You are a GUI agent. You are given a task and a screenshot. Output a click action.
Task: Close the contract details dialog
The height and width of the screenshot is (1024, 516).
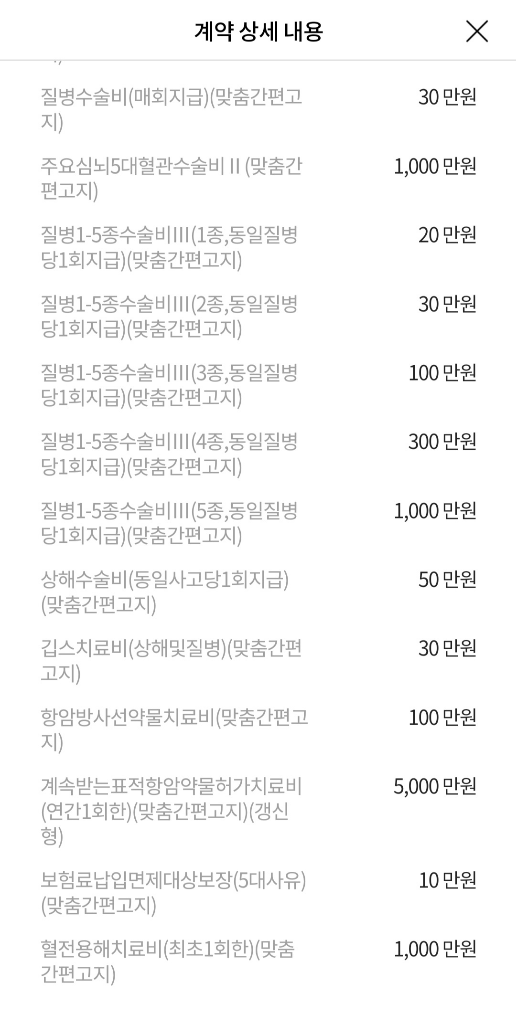click(477, 31)
